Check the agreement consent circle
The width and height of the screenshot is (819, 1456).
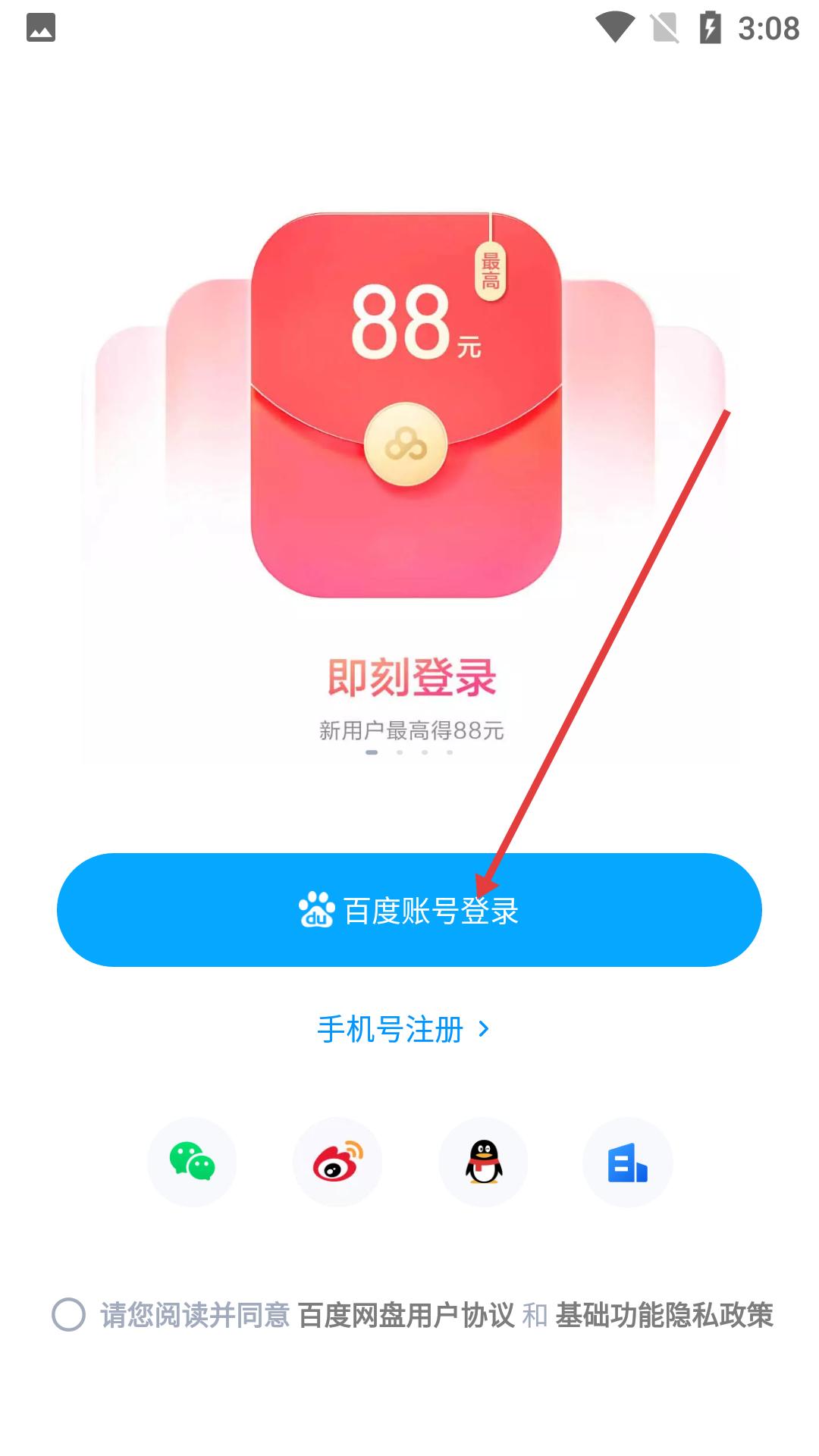coord(69,1315)
